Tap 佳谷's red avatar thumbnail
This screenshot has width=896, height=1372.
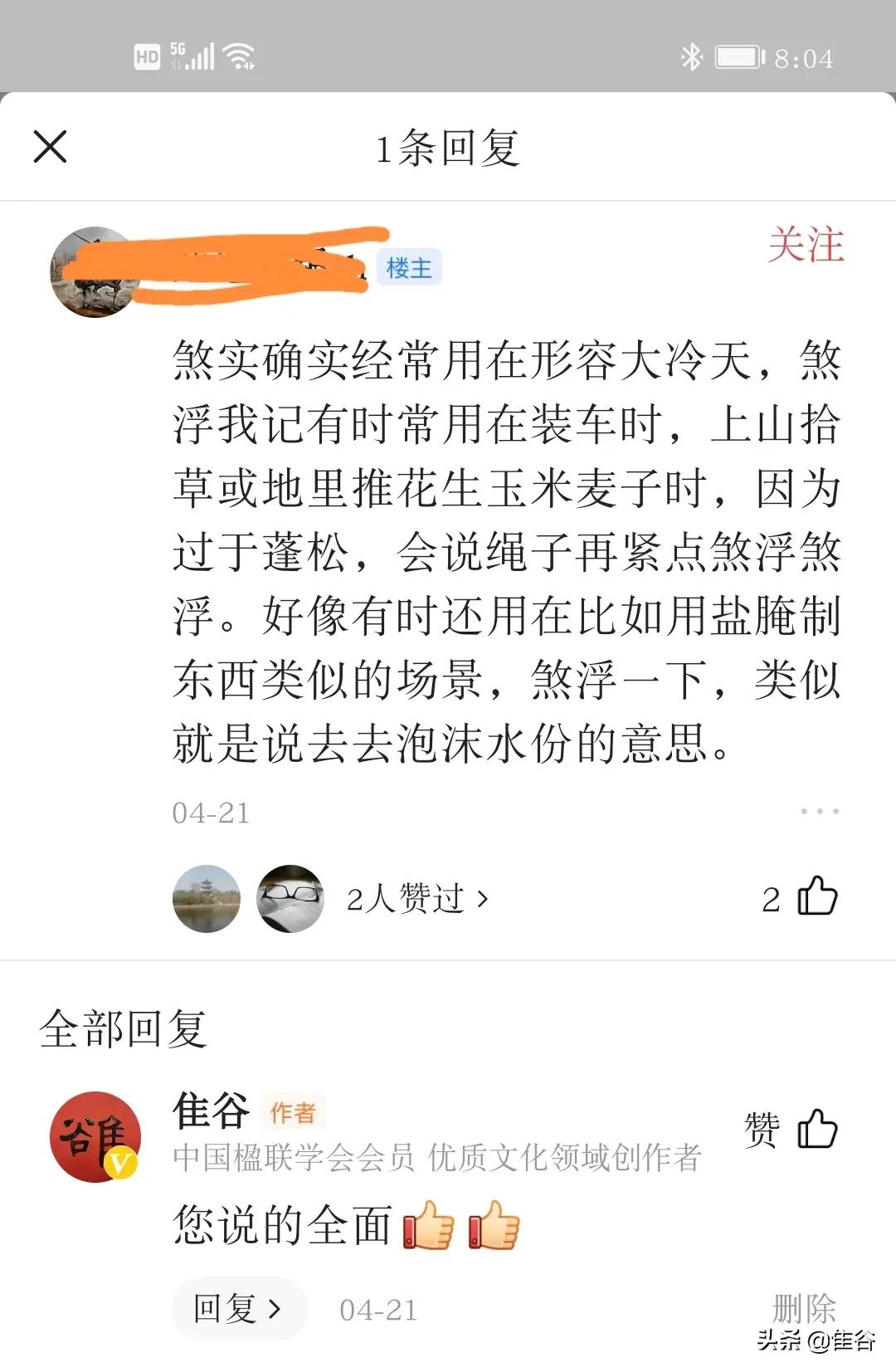pyautogui.click(x=94, y=1135)
